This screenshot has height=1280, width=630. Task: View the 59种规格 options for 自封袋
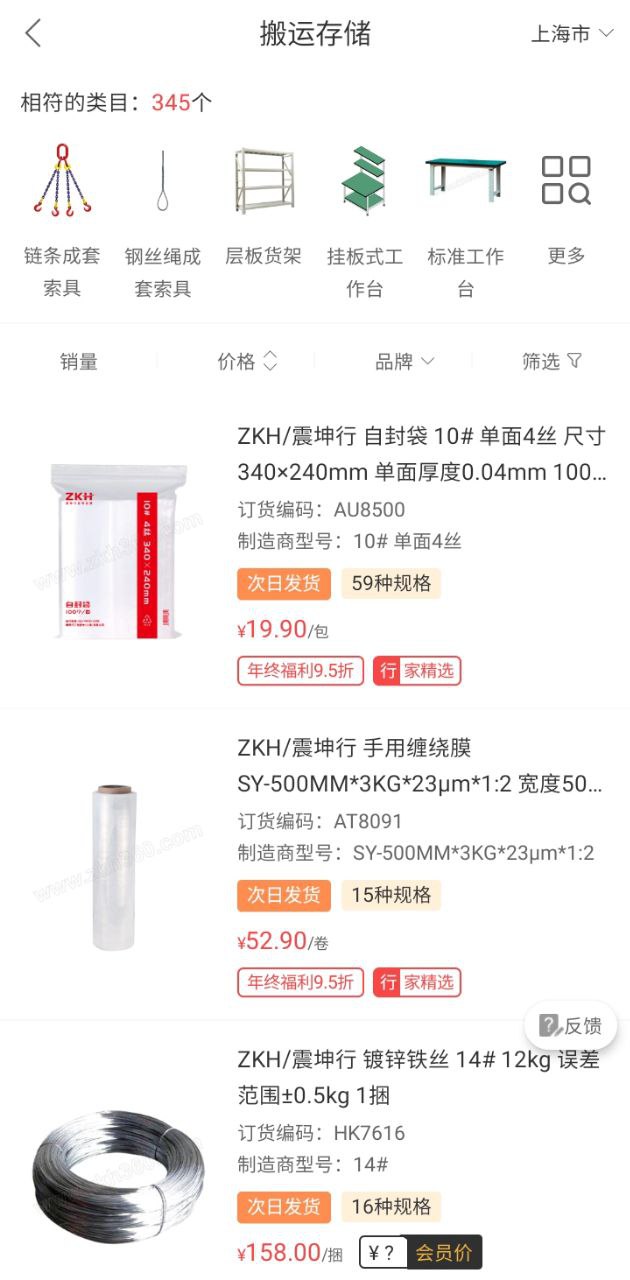point(391,583)
